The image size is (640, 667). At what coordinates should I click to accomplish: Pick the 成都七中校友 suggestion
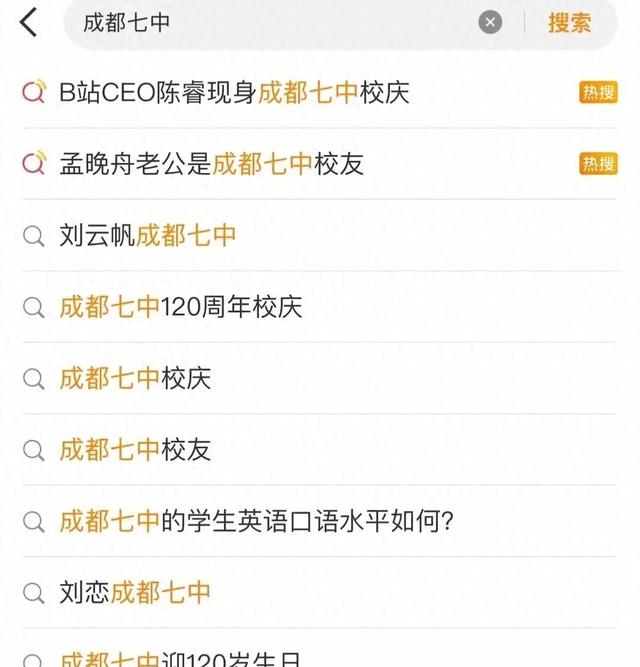point(135,449)
